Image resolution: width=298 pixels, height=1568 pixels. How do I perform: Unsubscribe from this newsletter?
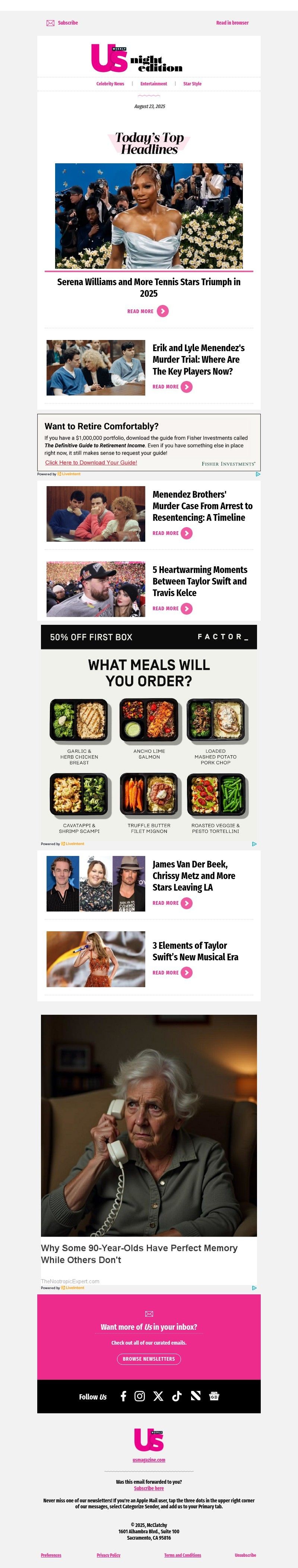pos(245,1555)
